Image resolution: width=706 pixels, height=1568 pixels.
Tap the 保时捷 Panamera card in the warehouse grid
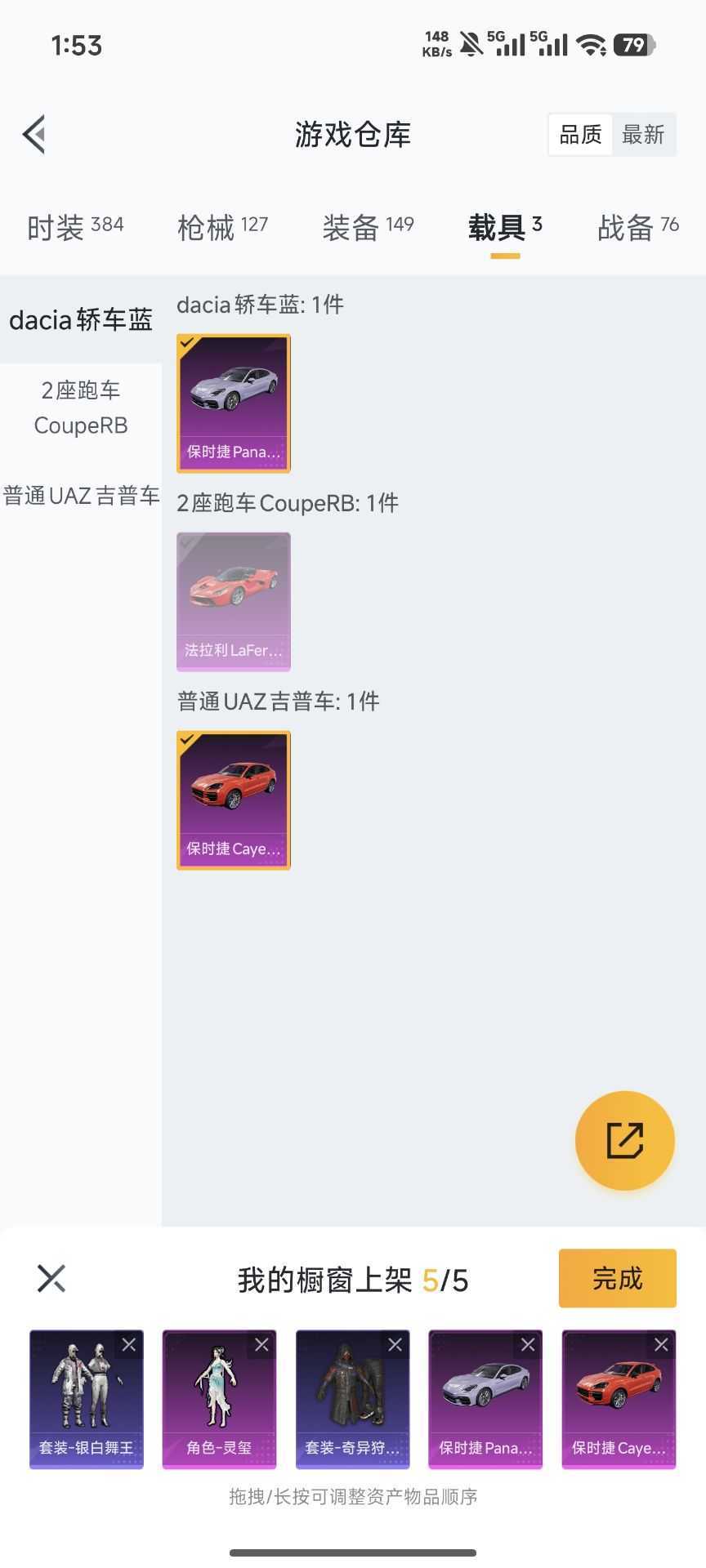click(234, 403)
